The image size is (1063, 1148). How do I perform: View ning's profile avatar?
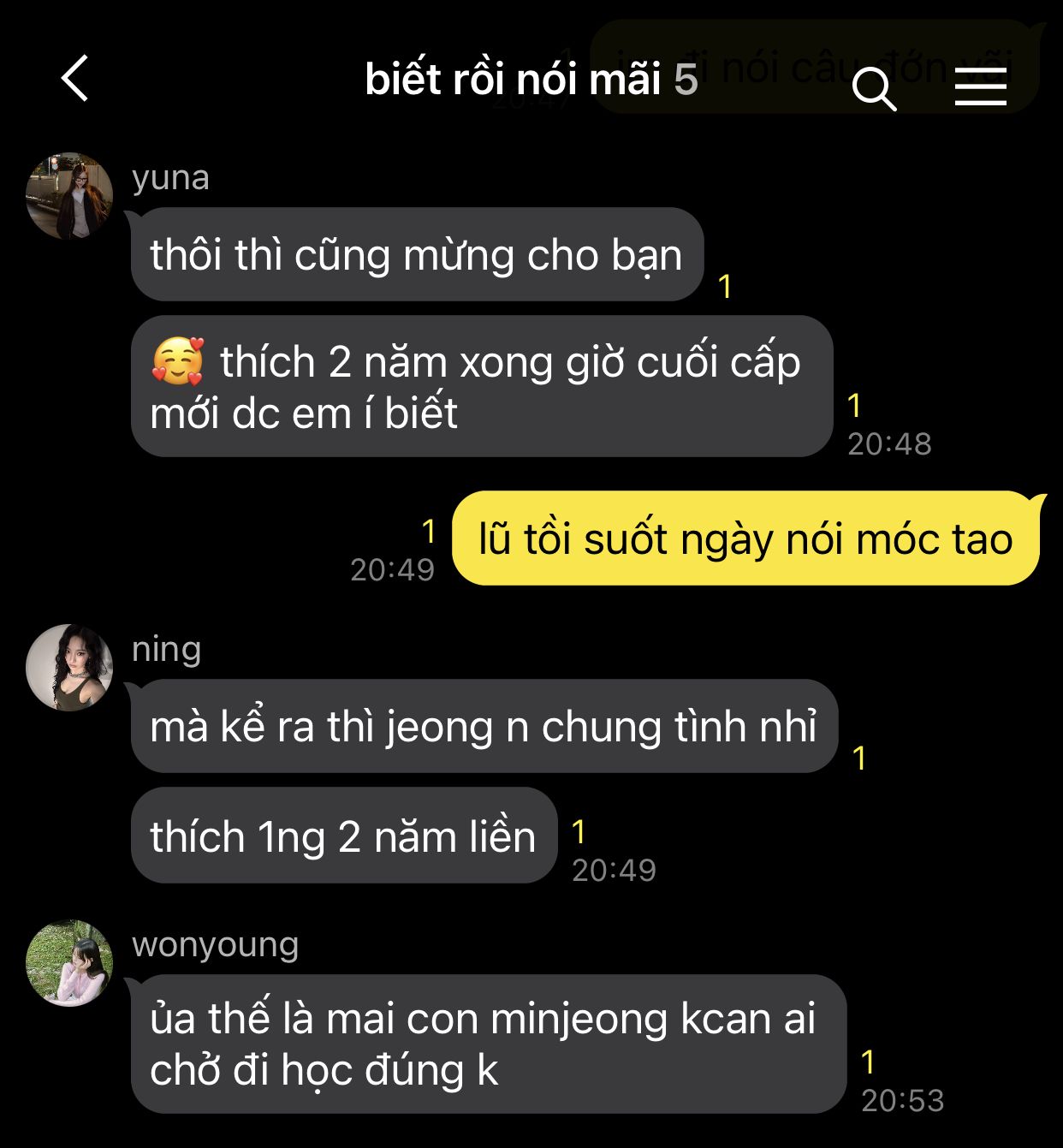[x=69, y=668]
